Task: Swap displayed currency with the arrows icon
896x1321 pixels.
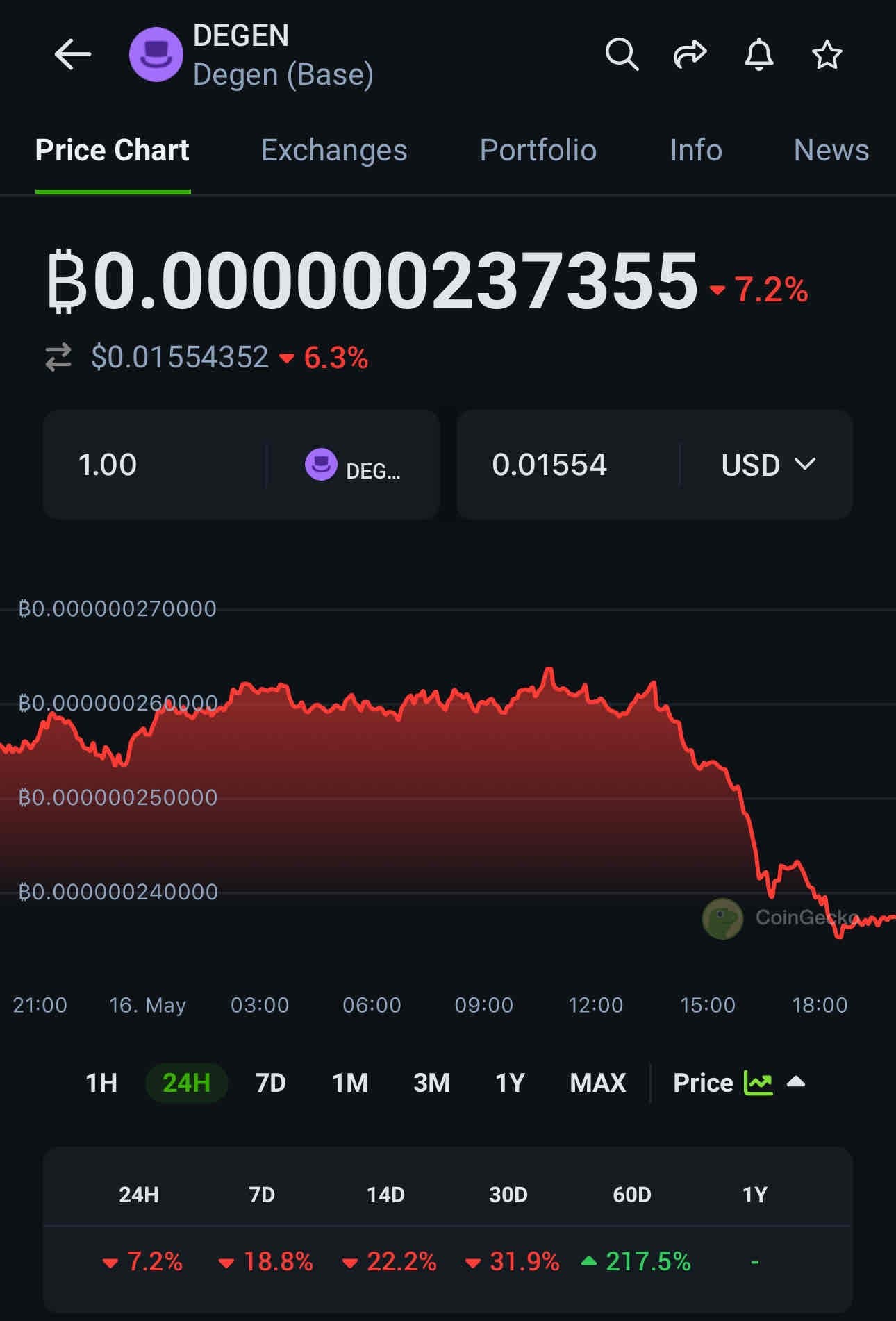Action: click(x=58, y=357)
